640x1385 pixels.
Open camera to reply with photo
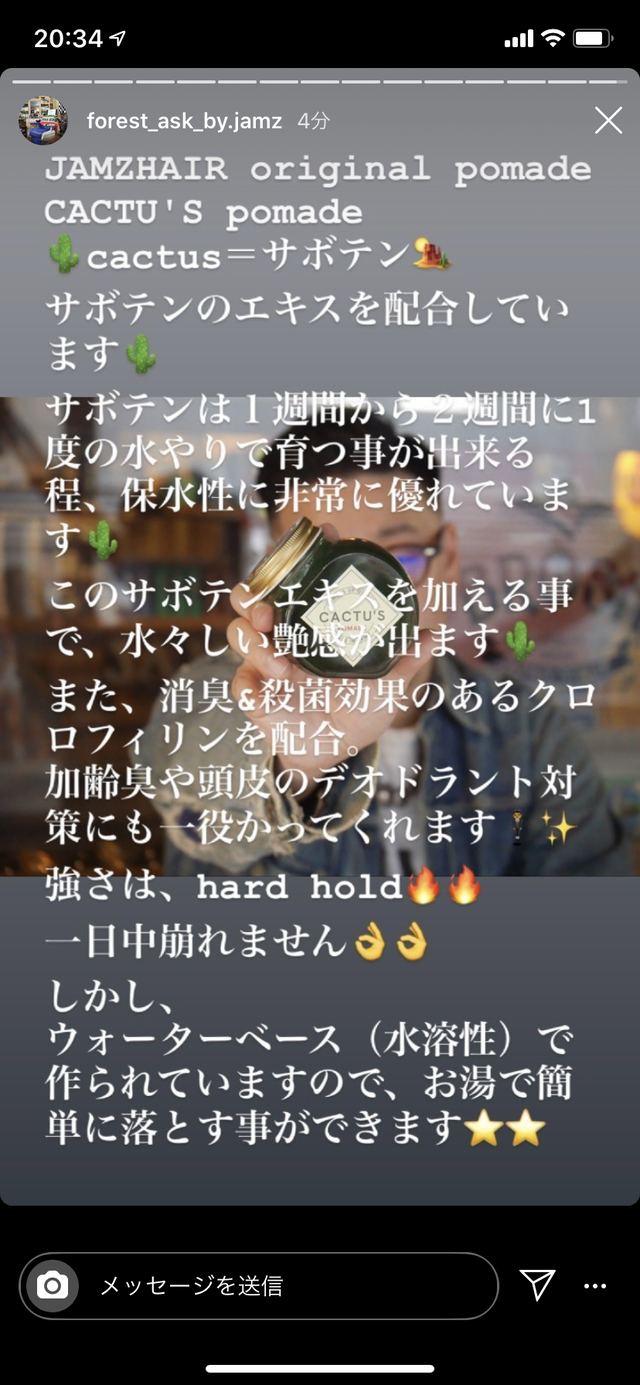[x=52, y=1285]
